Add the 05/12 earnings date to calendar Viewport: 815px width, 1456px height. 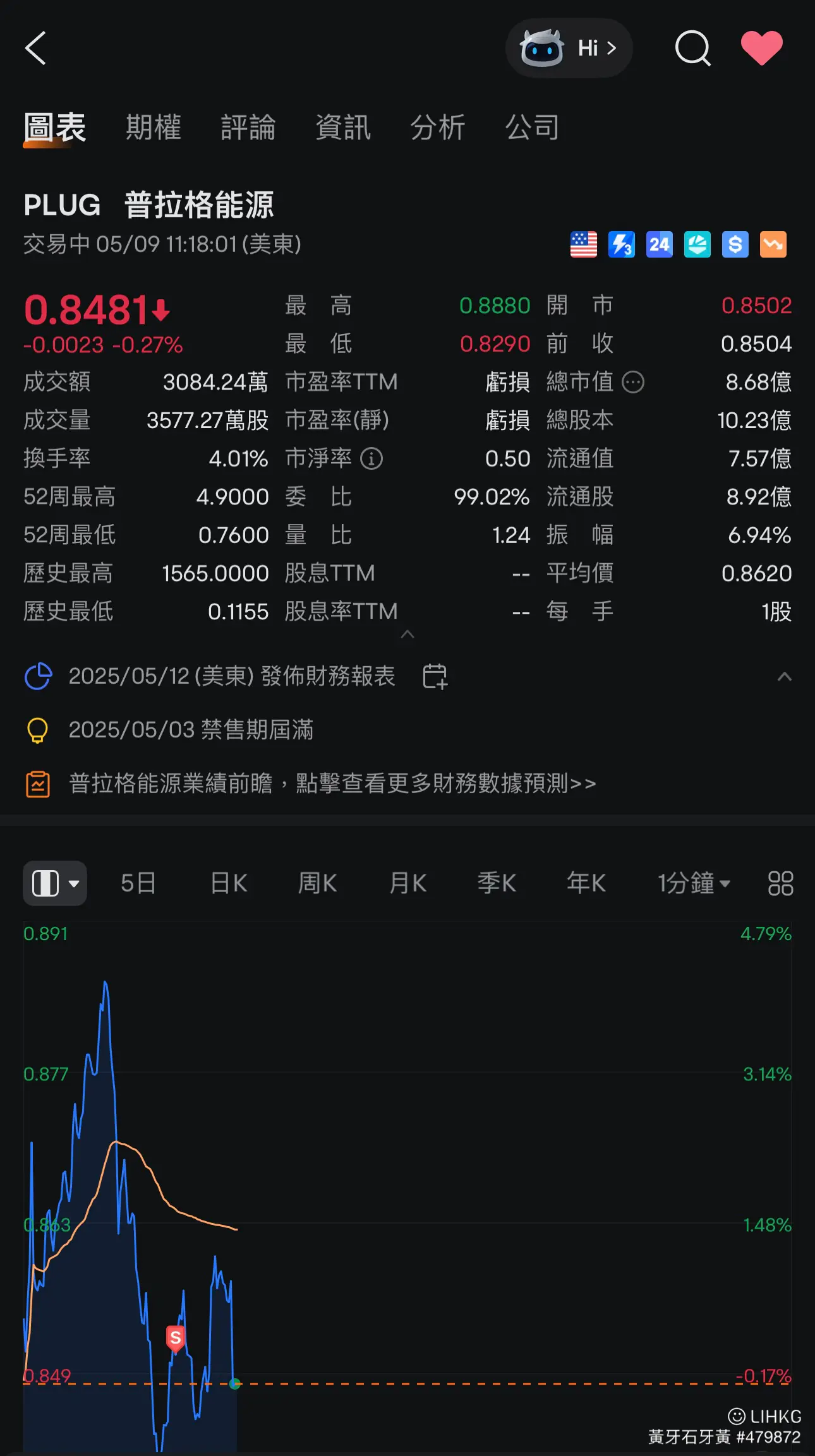(x=435, y=676)
